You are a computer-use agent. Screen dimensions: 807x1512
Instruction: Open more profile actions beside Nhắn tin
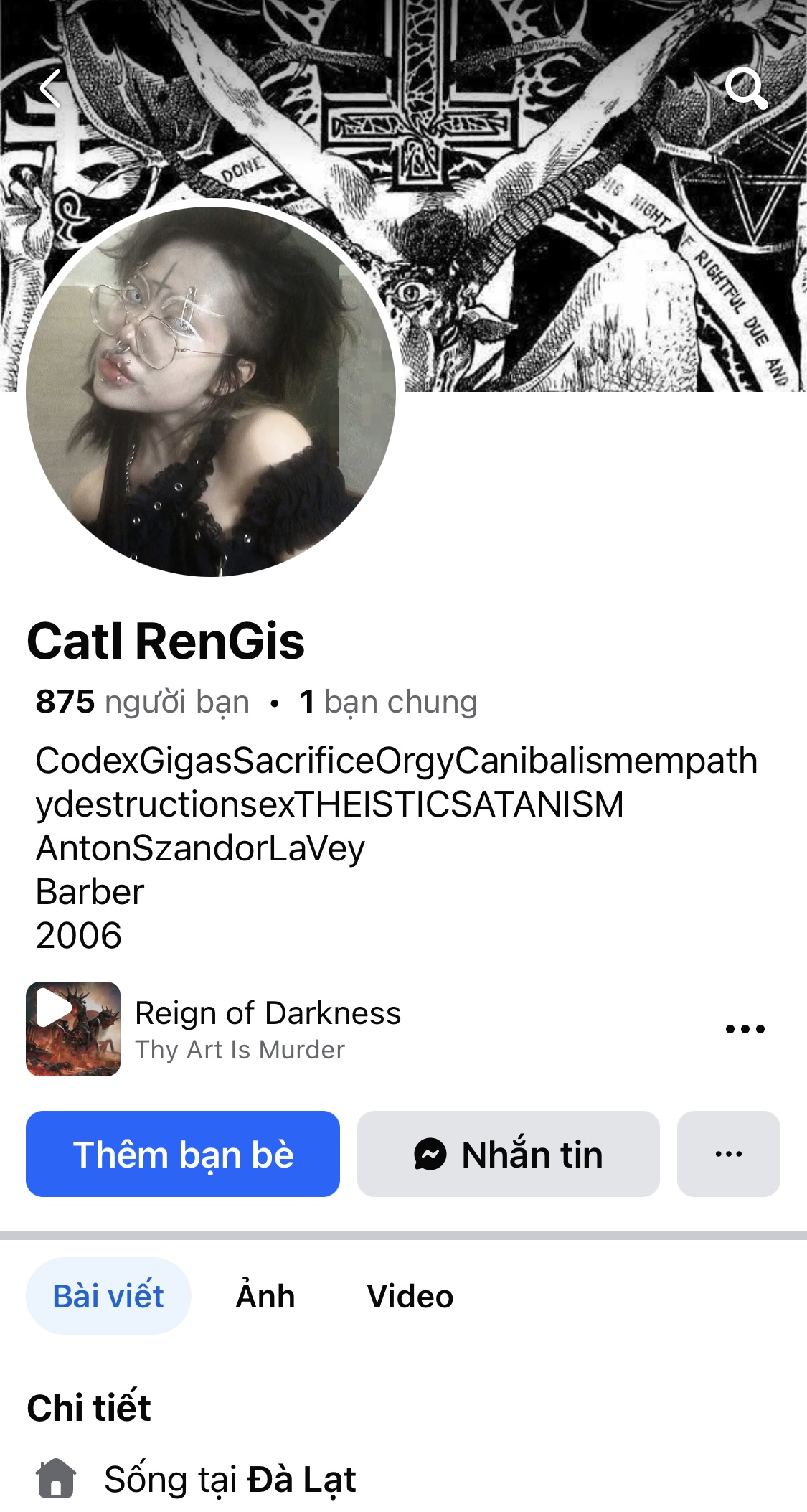pyautogui.click(x=728, y=1154)
